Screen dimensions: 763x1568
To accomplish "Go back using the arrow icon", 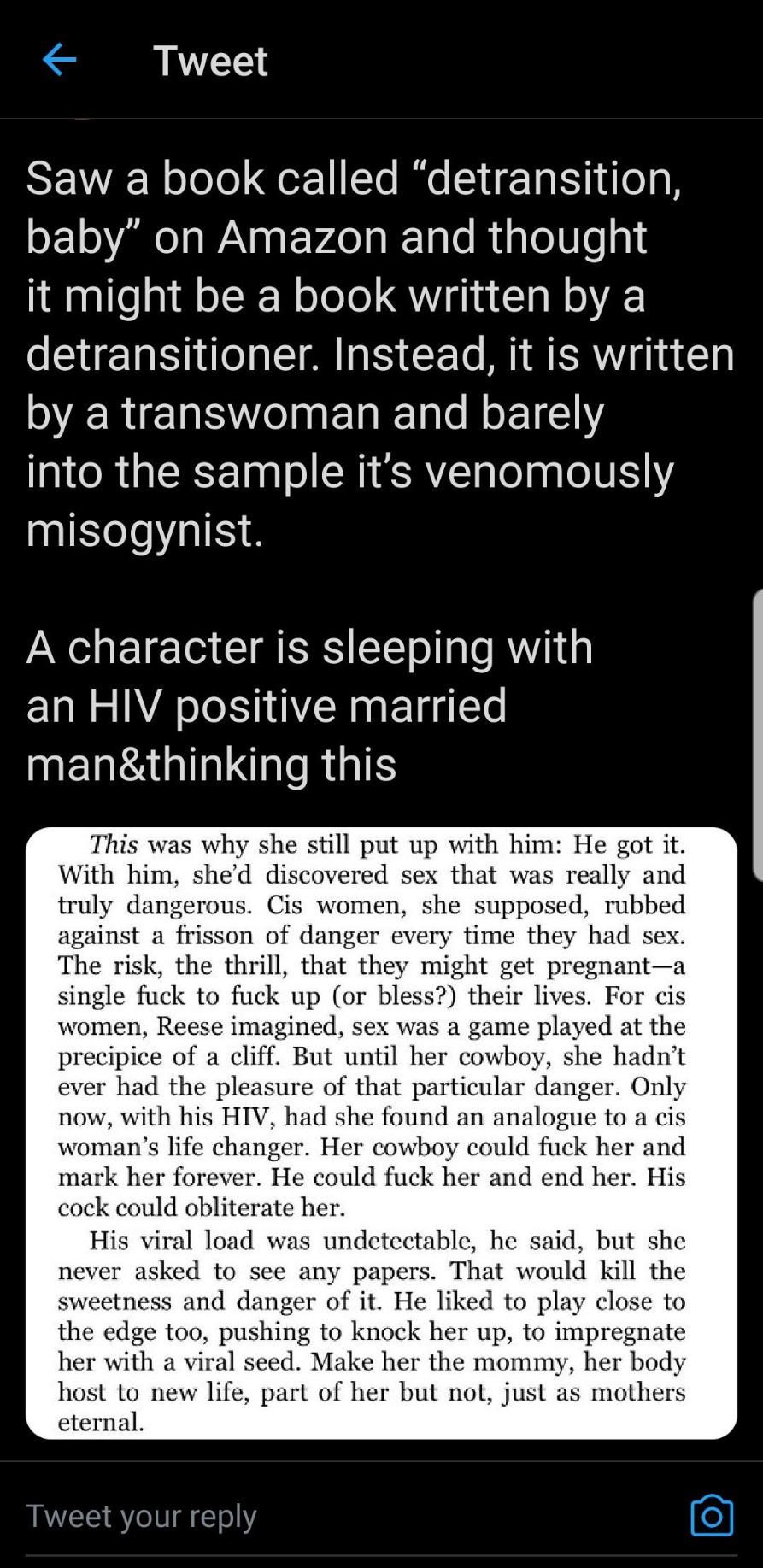I will (59, 61).
